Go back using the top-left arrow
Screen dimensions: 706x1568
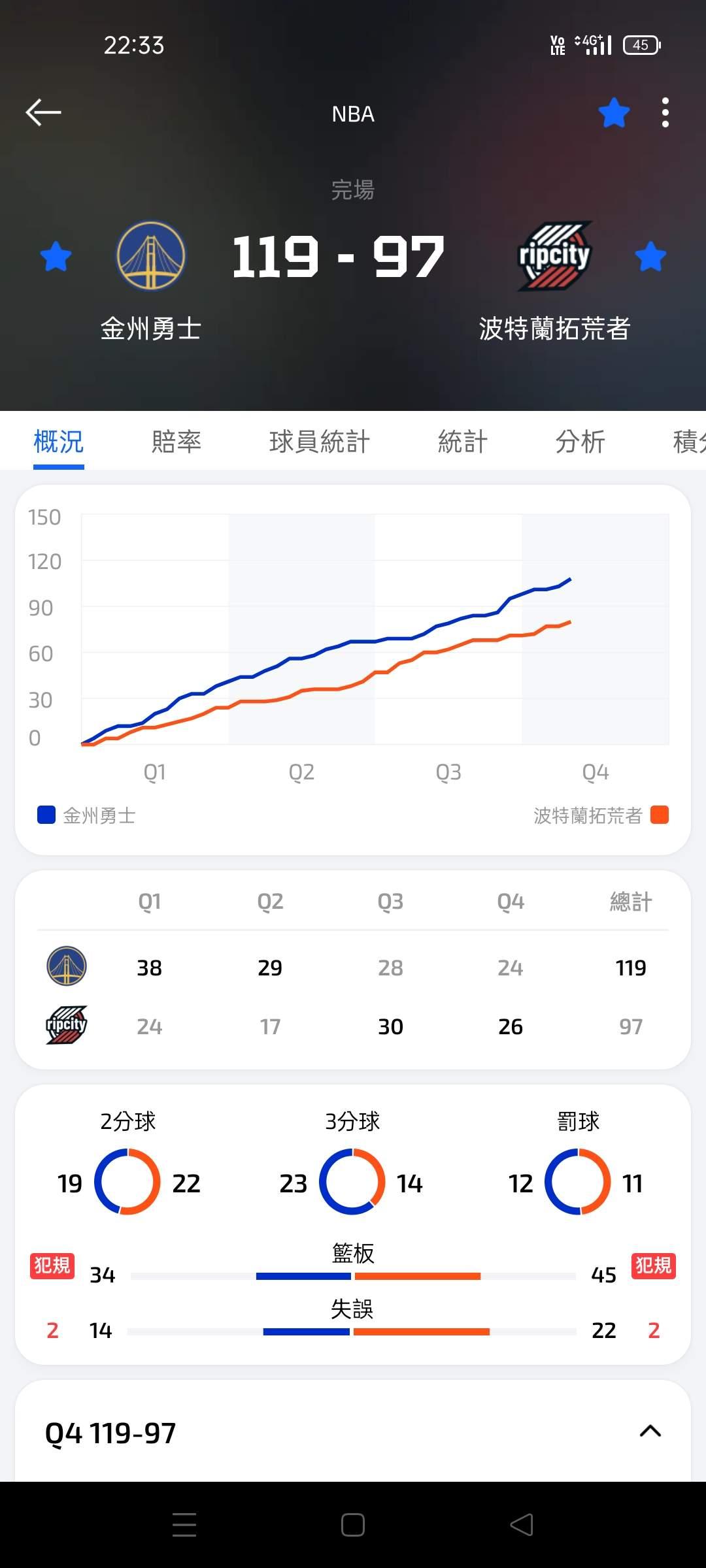[x=43, y=112]
